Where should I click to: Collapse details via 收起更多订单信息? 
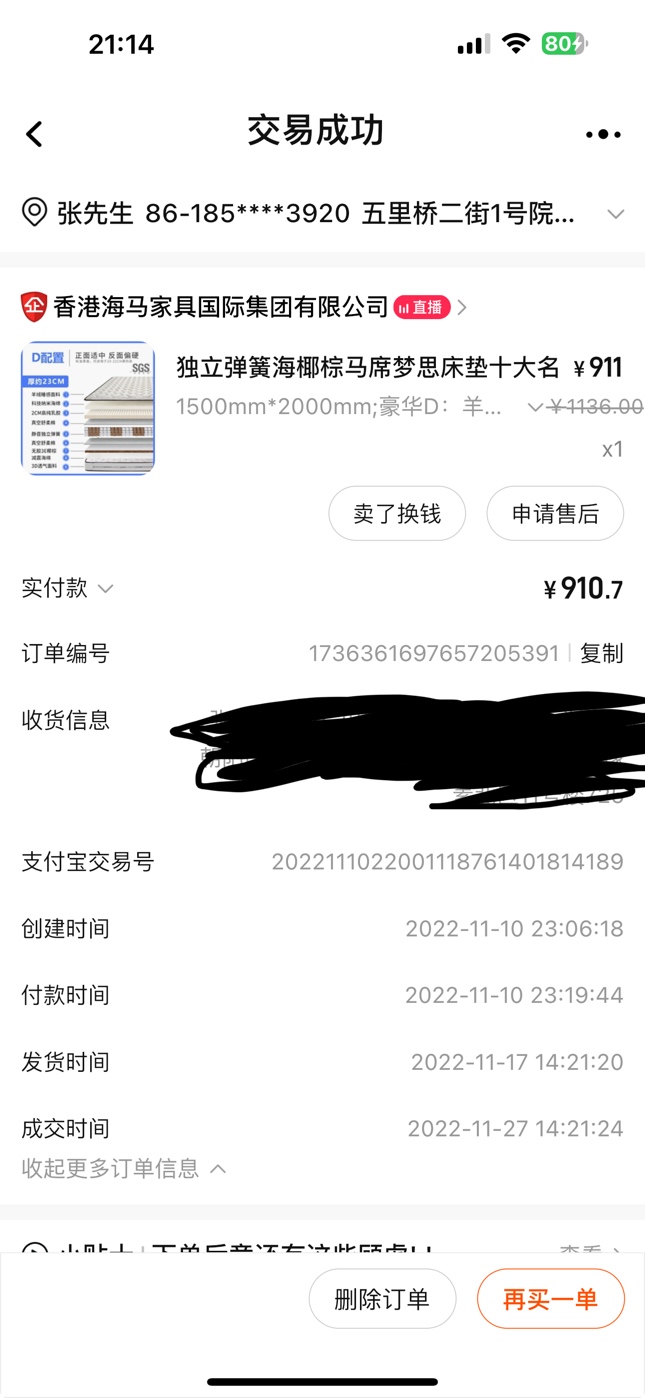point(124,1168)
